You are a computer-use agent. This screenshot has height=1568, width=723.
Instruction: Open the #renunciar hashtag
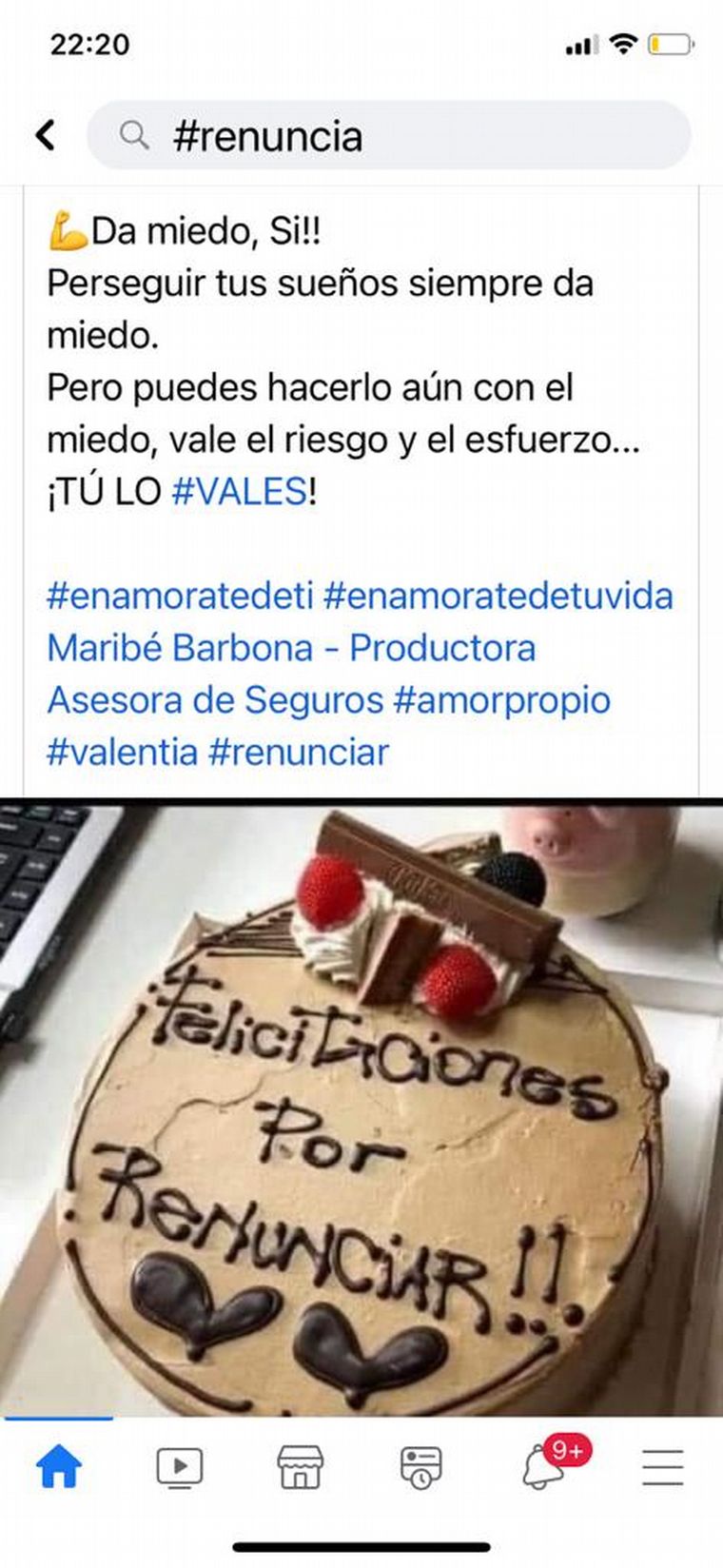click(299, 752)
